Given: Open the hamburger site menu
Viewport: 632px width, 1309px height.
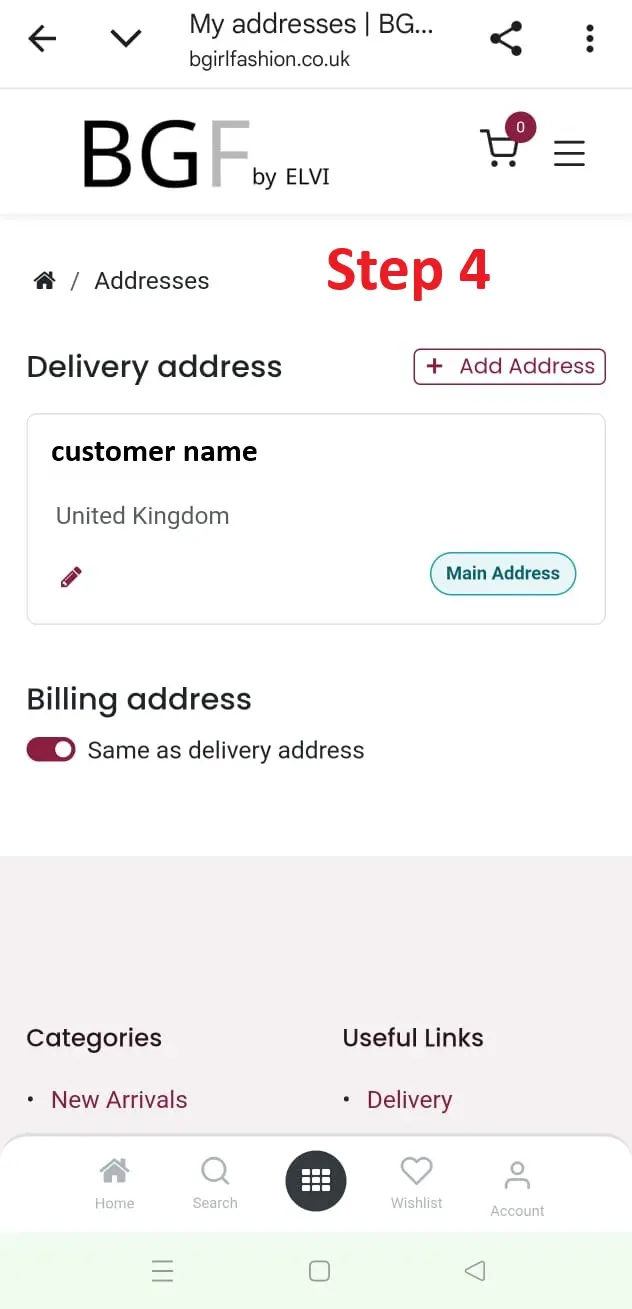Looking at the screenshot, I should pos(569,153).
